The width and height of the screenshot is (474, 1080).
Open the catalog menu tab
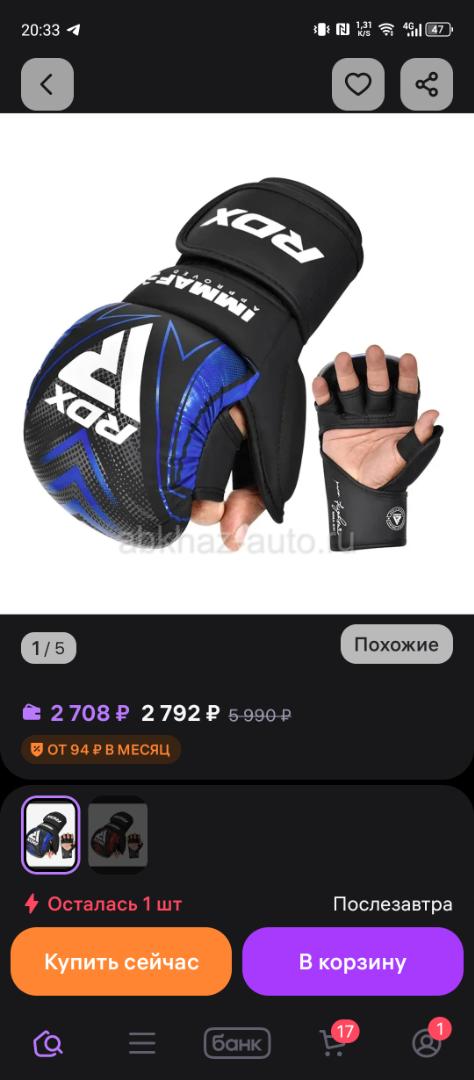point(142,1043)
